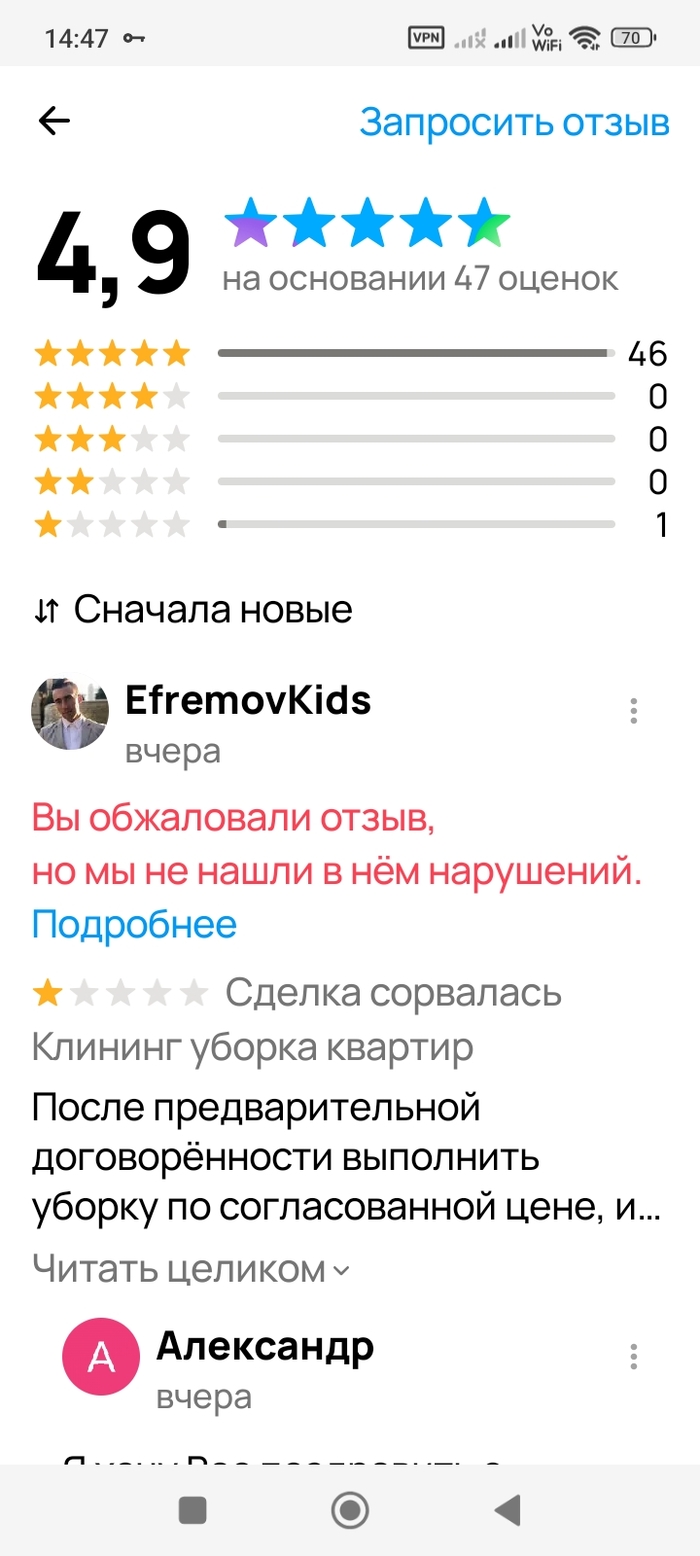This screenshot has height=1556, width=700.
Task: Expand review with Читать целиком
Action: pos(190,1269)
